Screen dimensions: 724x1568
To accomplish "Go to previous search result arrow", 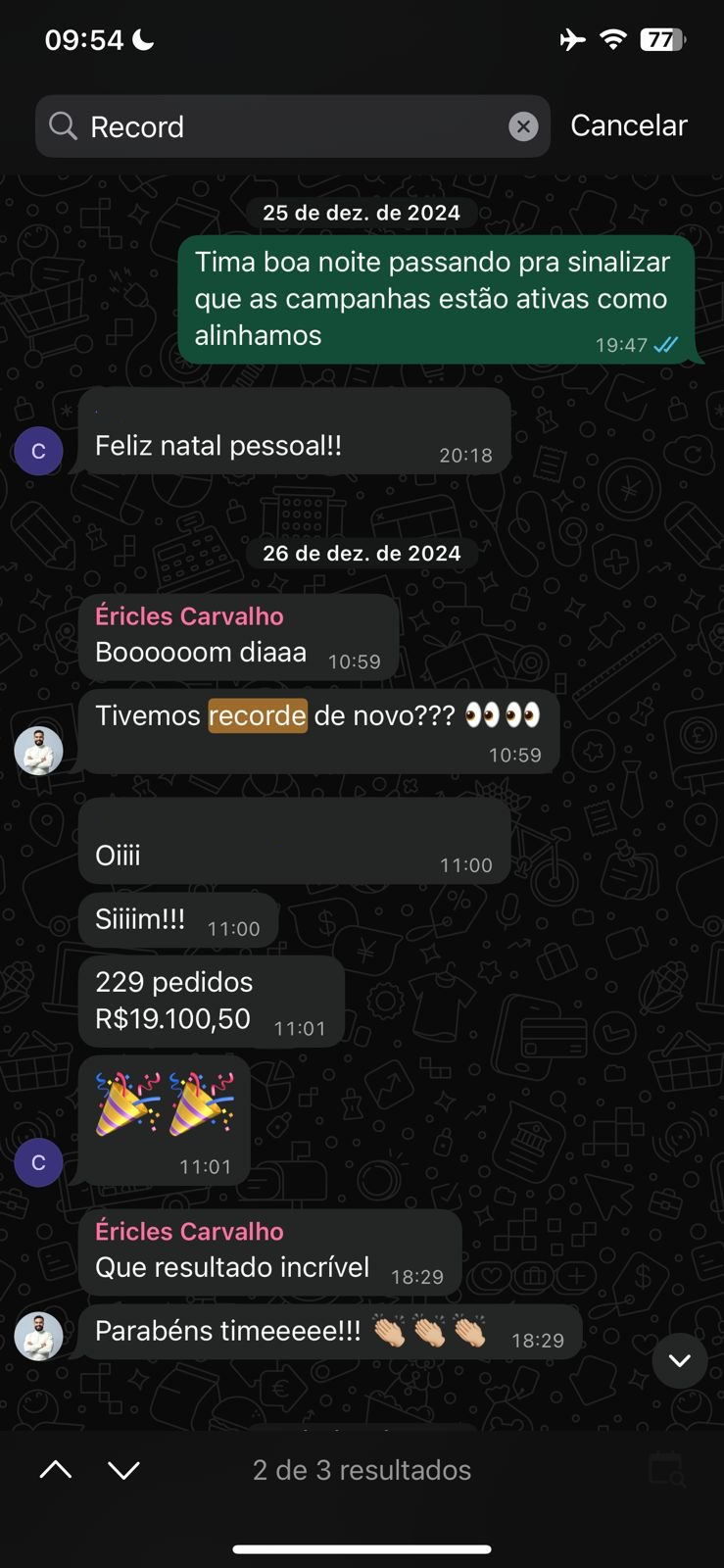I will click(56, 1469).
